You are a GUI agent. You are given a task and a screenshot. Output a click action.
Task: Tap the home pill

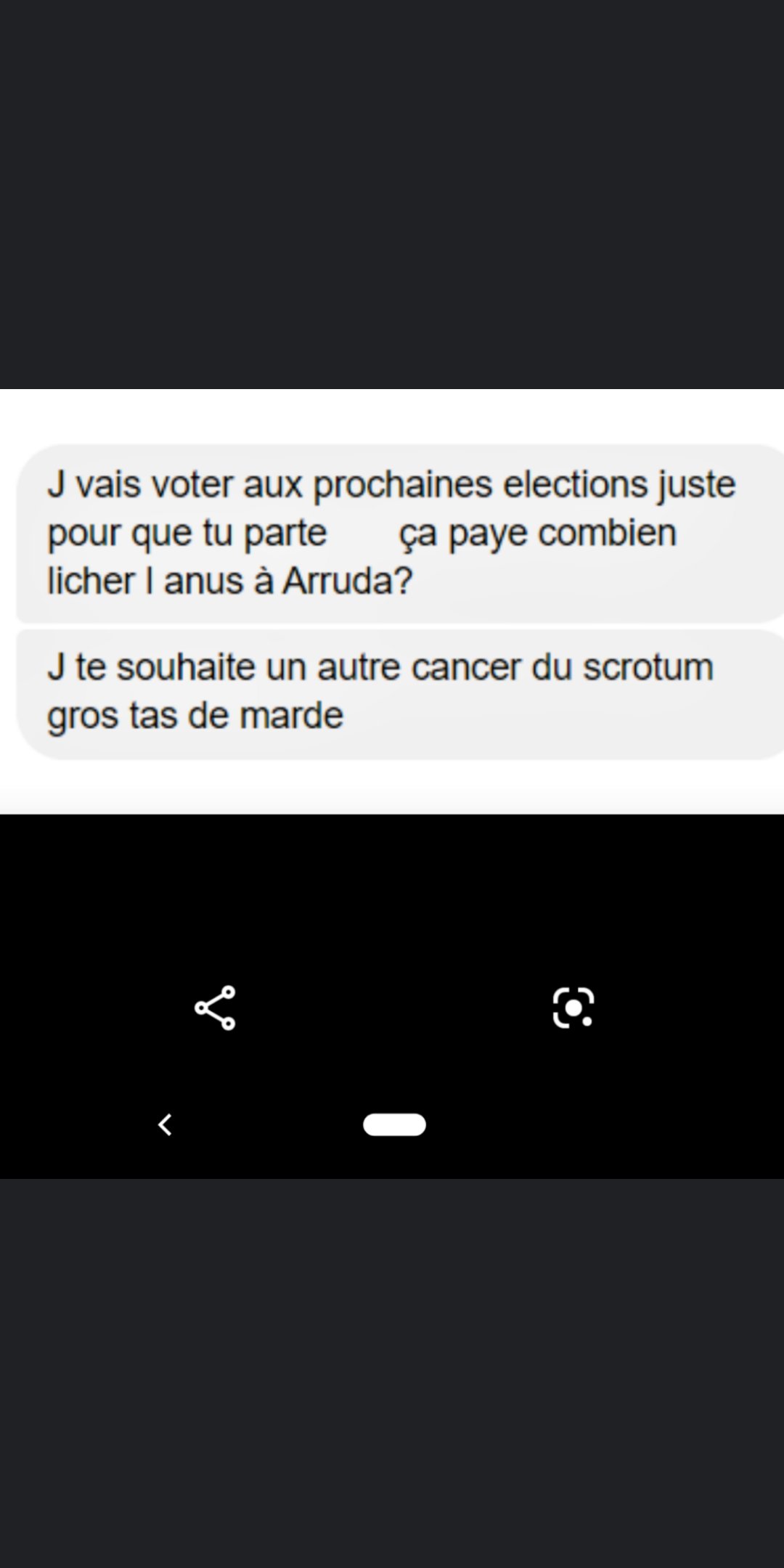pyautogui.click(x=394, y=1124)
